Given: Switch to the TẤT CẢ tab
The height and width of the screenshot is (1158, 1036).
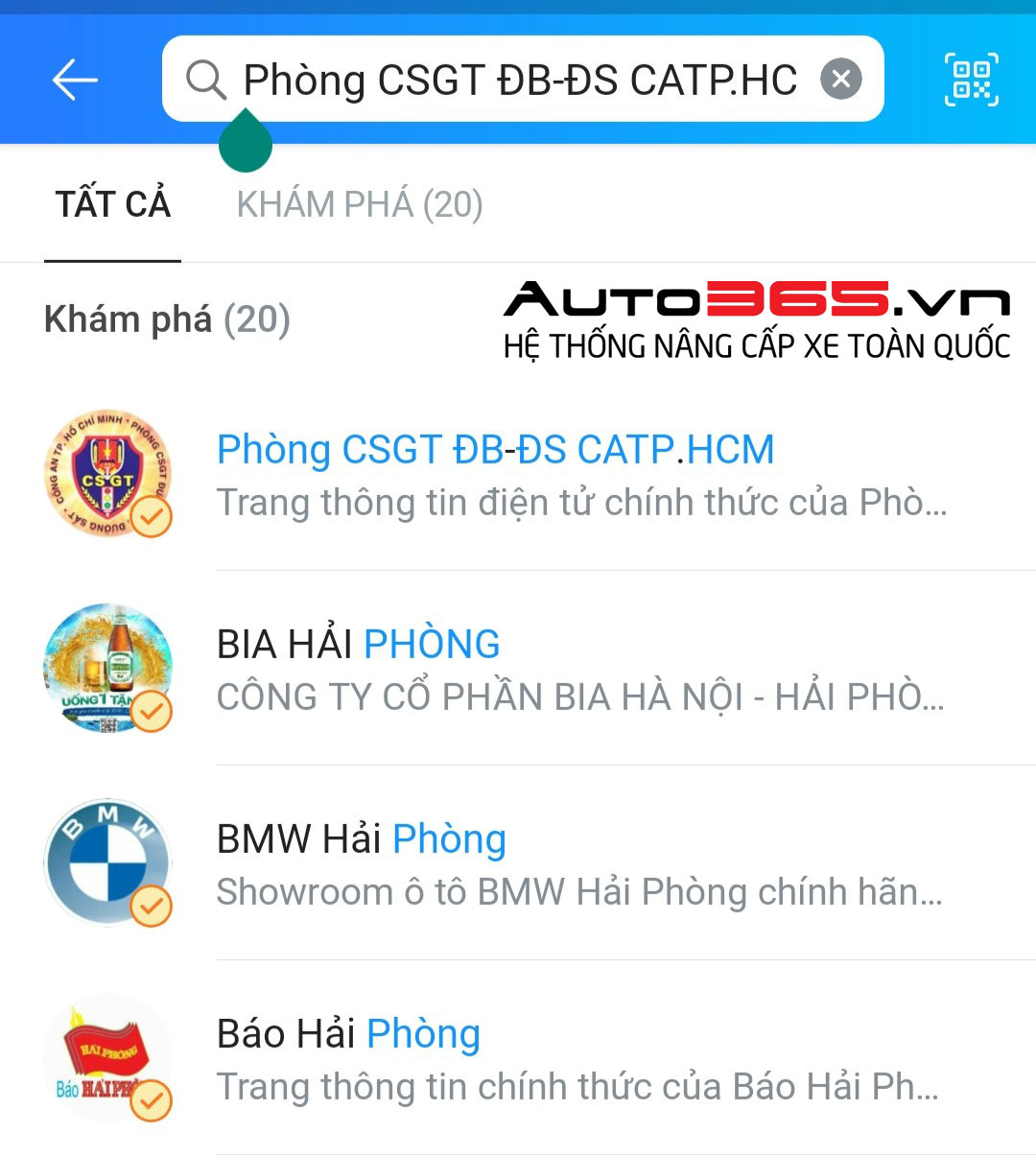Looking at the screenshot, I should pos(112,204).
